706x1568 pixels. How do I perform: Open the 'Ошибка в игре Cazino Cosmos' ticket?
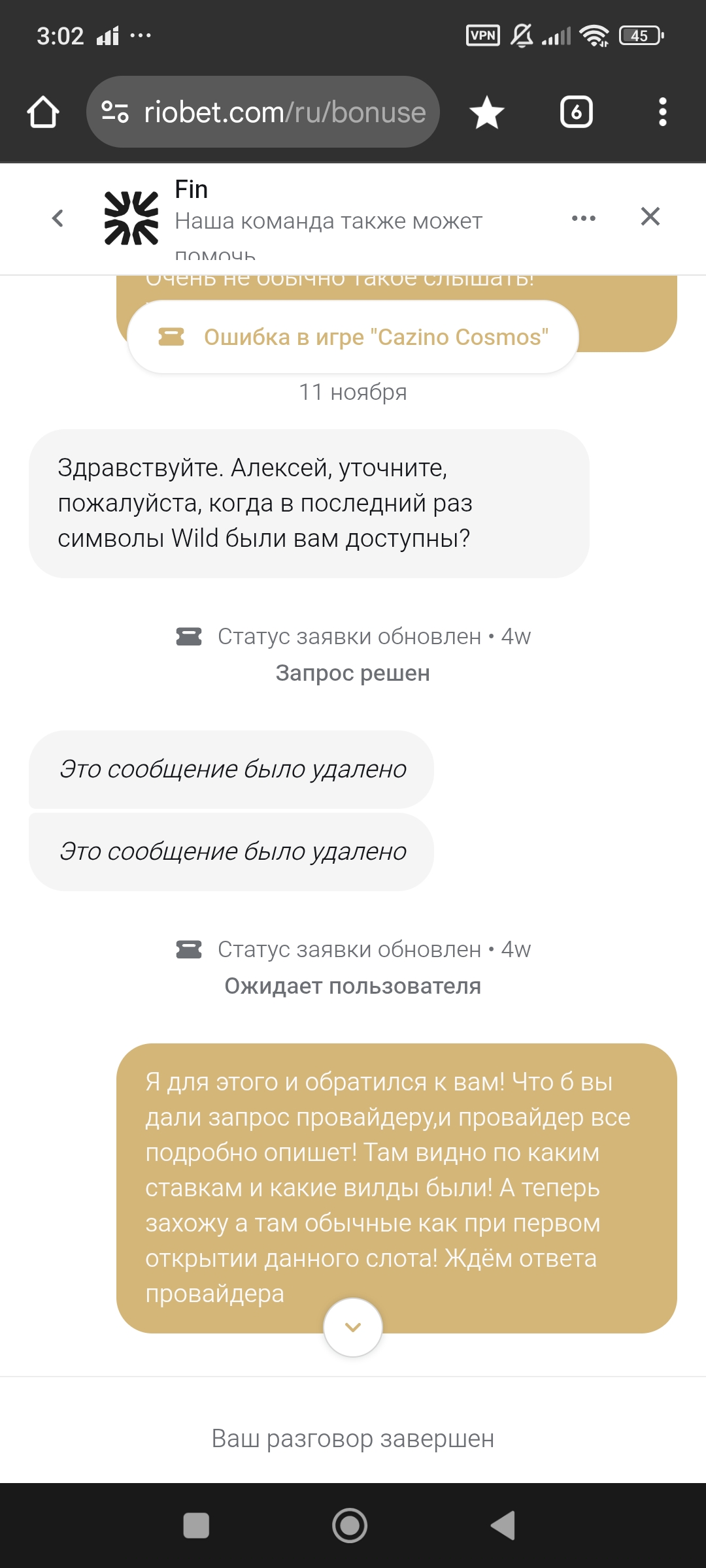[x=353, y=337]
